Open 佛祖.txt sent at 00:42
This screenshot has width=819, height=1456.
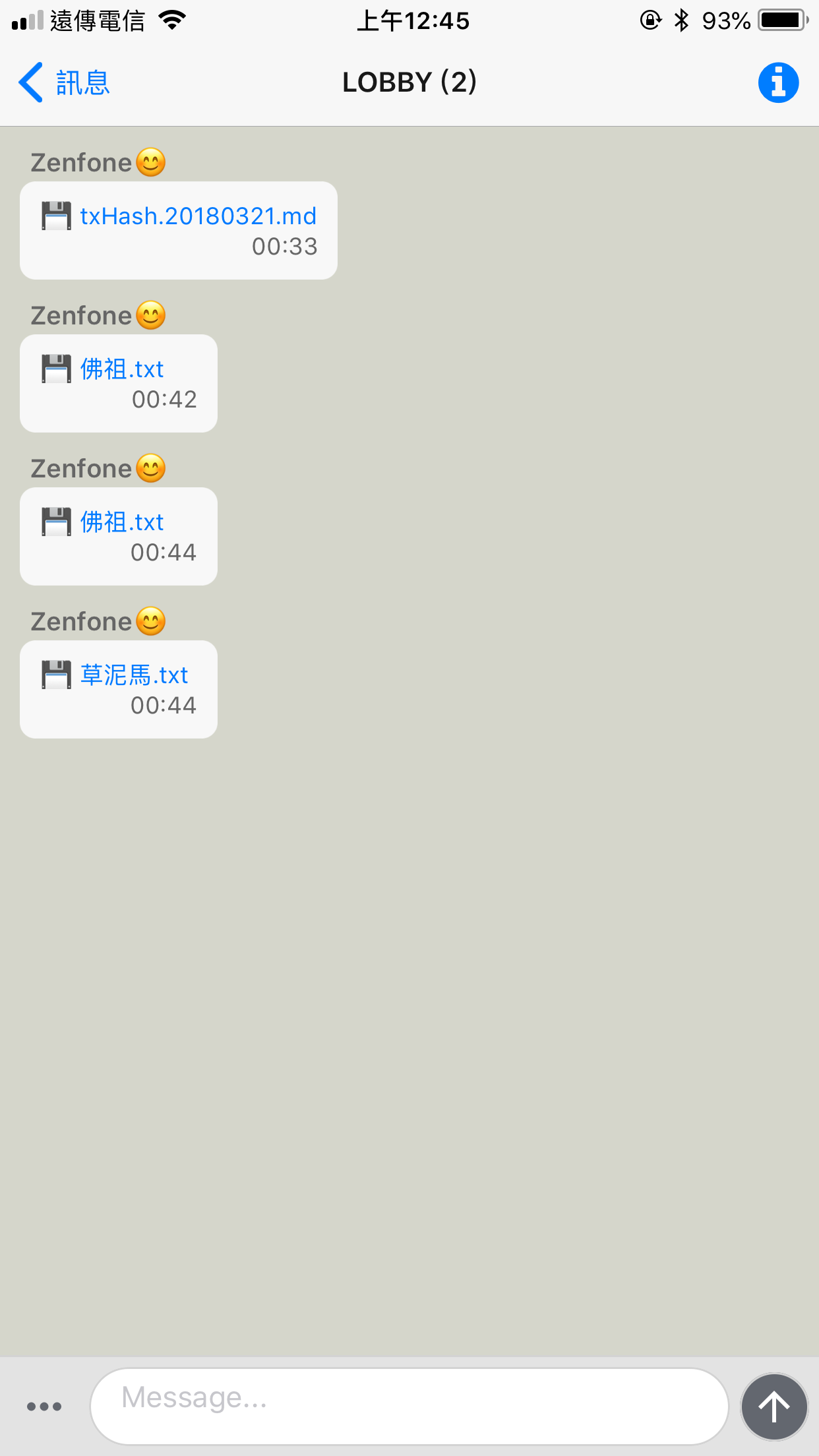tap(122, 369)
